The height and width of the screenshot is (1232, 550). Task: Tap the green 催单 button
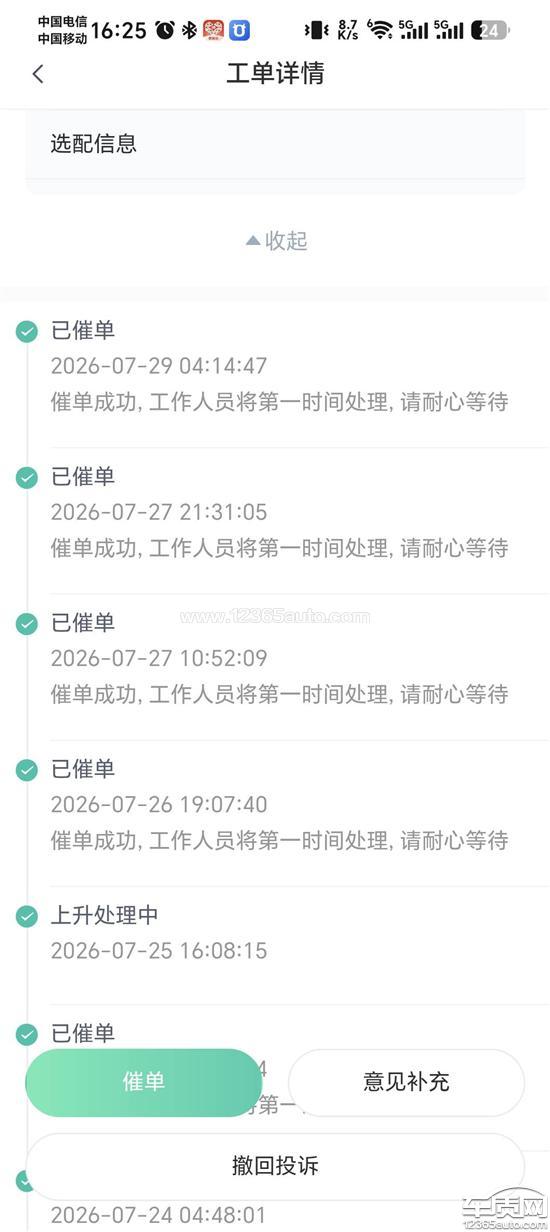tap(144, 1082)
